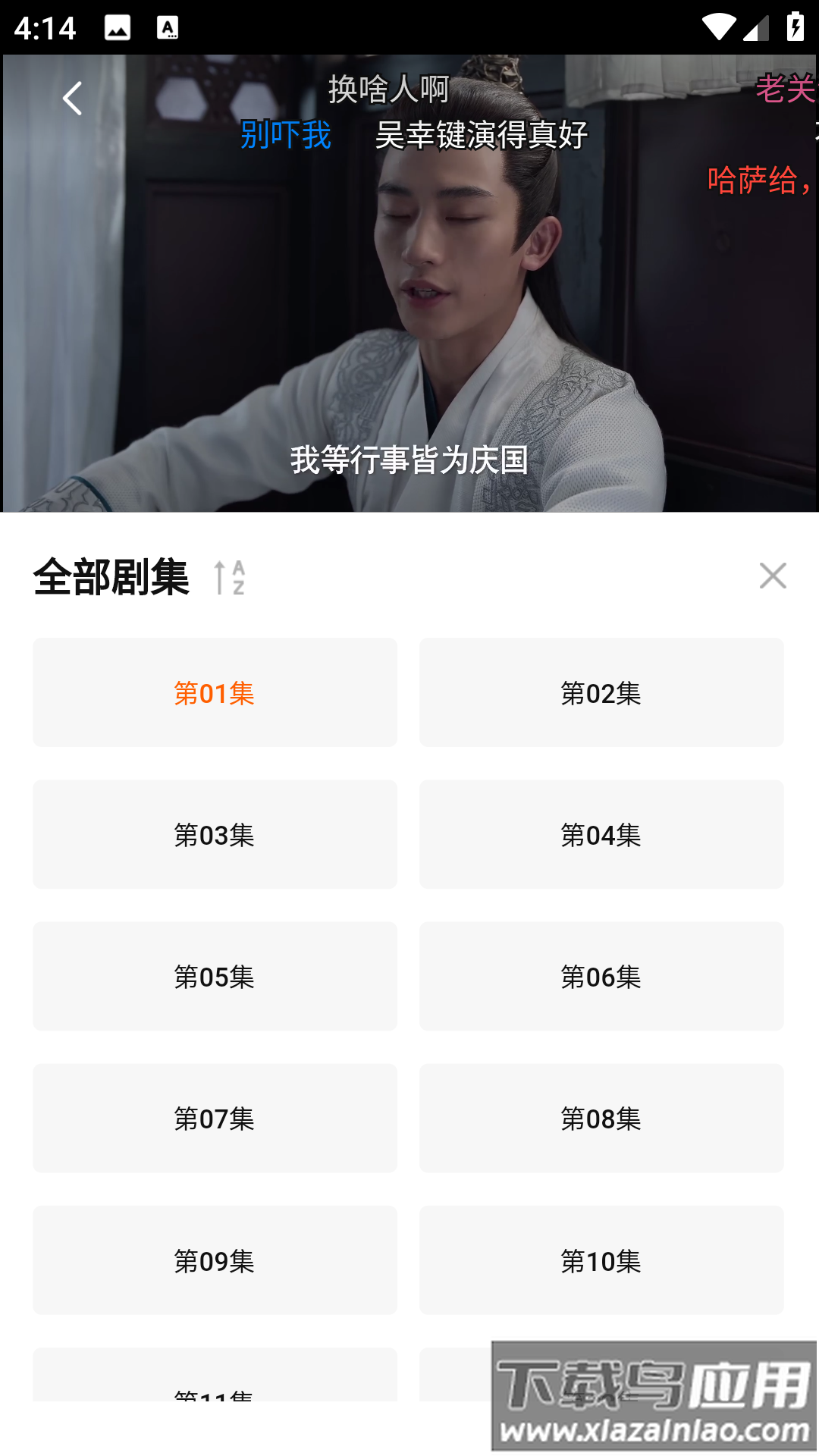The width and height of the screenshot is (819, 1456).
Task: Select episode 第07集
Action: pyautogui.click(x=214, y=1119)
